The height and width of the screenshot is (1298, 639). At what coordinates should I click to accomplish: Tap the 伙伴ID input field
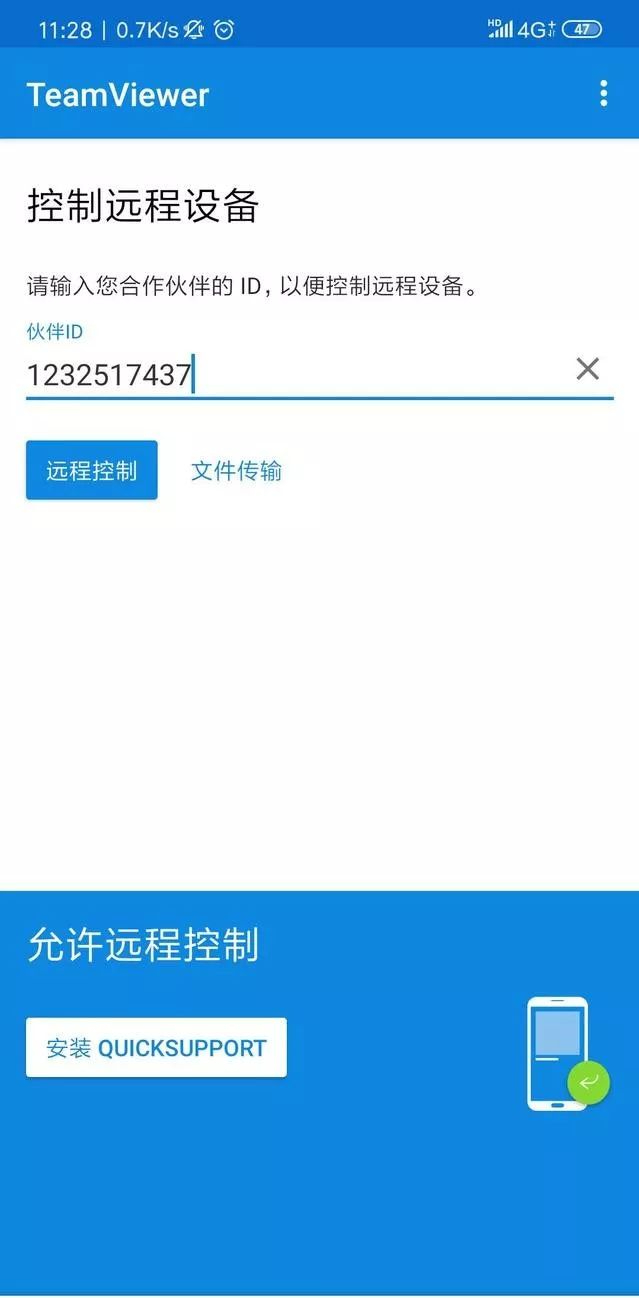coord(290,375)
